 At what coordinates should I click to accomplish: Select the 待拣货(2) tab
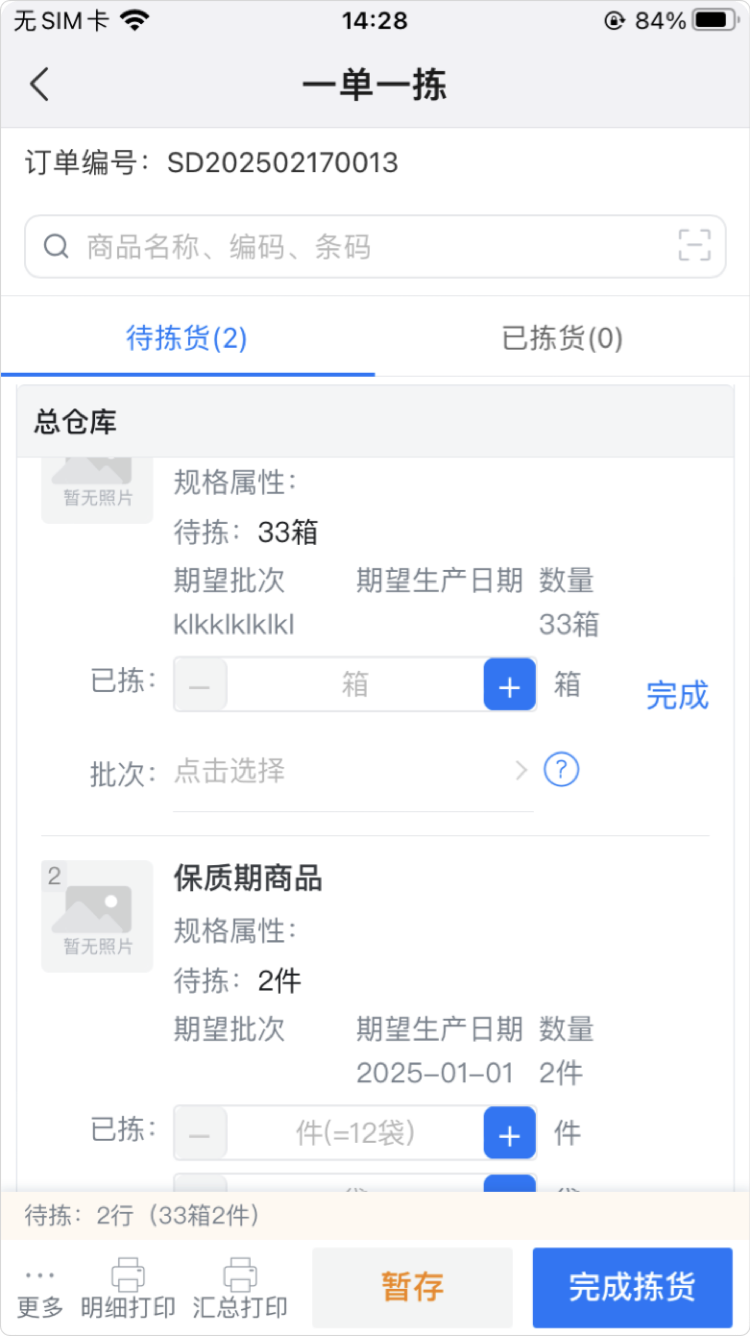pyautogui.click(x=187, y=338)
